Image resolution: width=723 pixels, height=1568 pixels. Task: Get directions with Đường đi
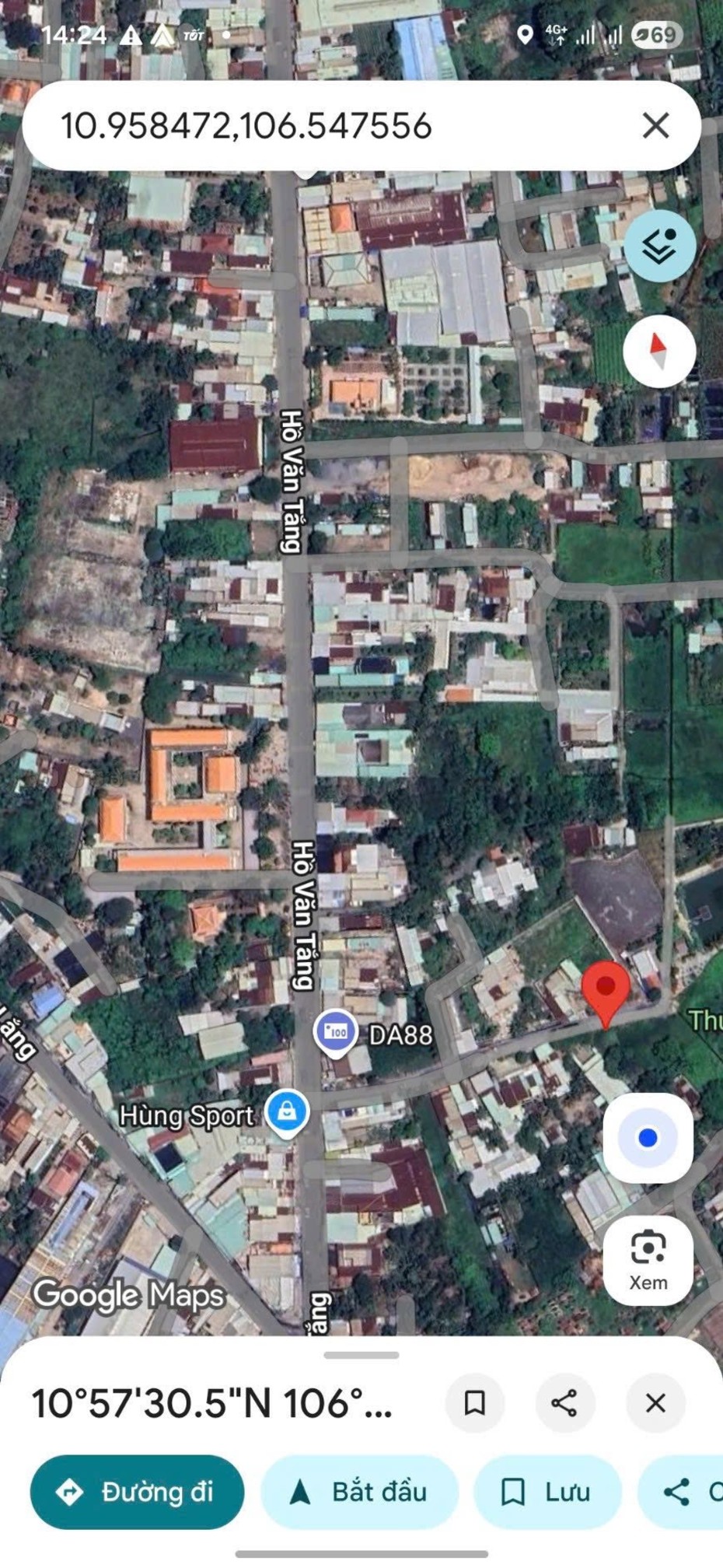point(137,1492)
